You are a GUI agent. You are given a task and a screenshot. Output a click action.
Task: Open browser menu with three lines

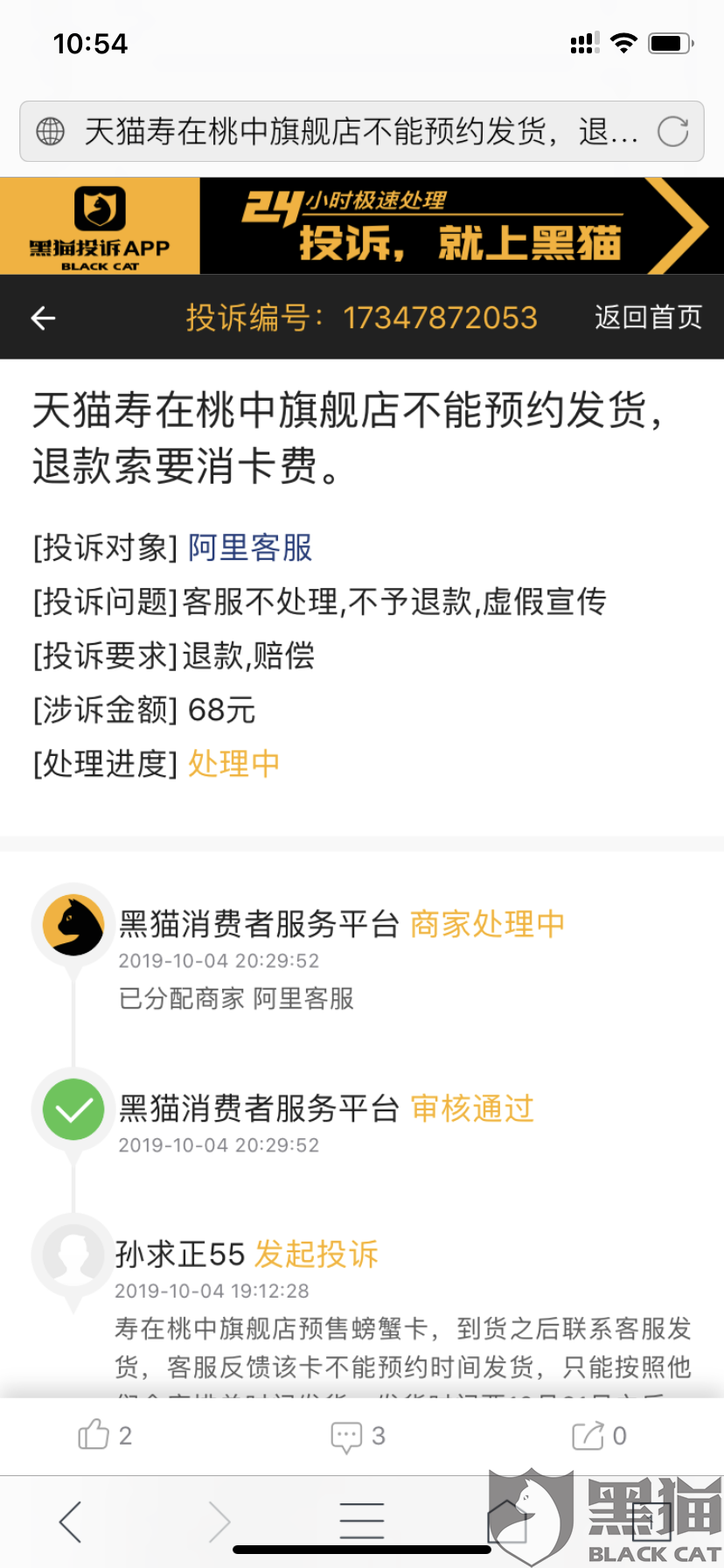tap(361, 1521)
